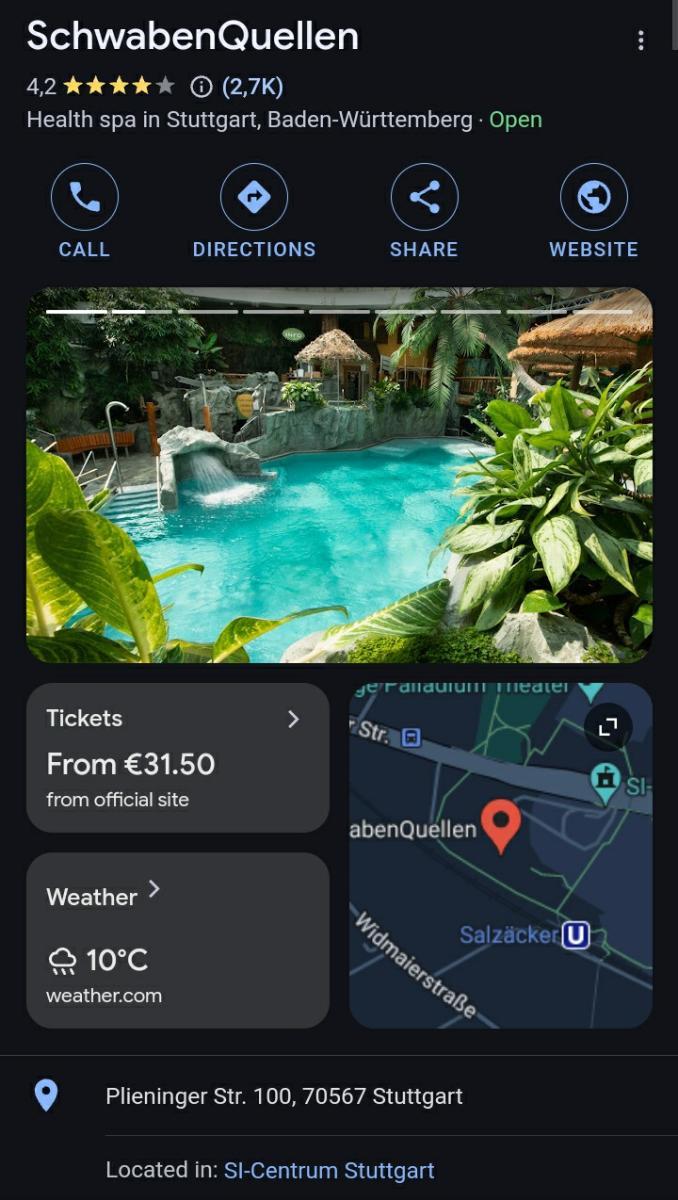This screenshot has width=678, height=1200.
Task: Open the Tickets card from €31.50
Action: [177, 757]
